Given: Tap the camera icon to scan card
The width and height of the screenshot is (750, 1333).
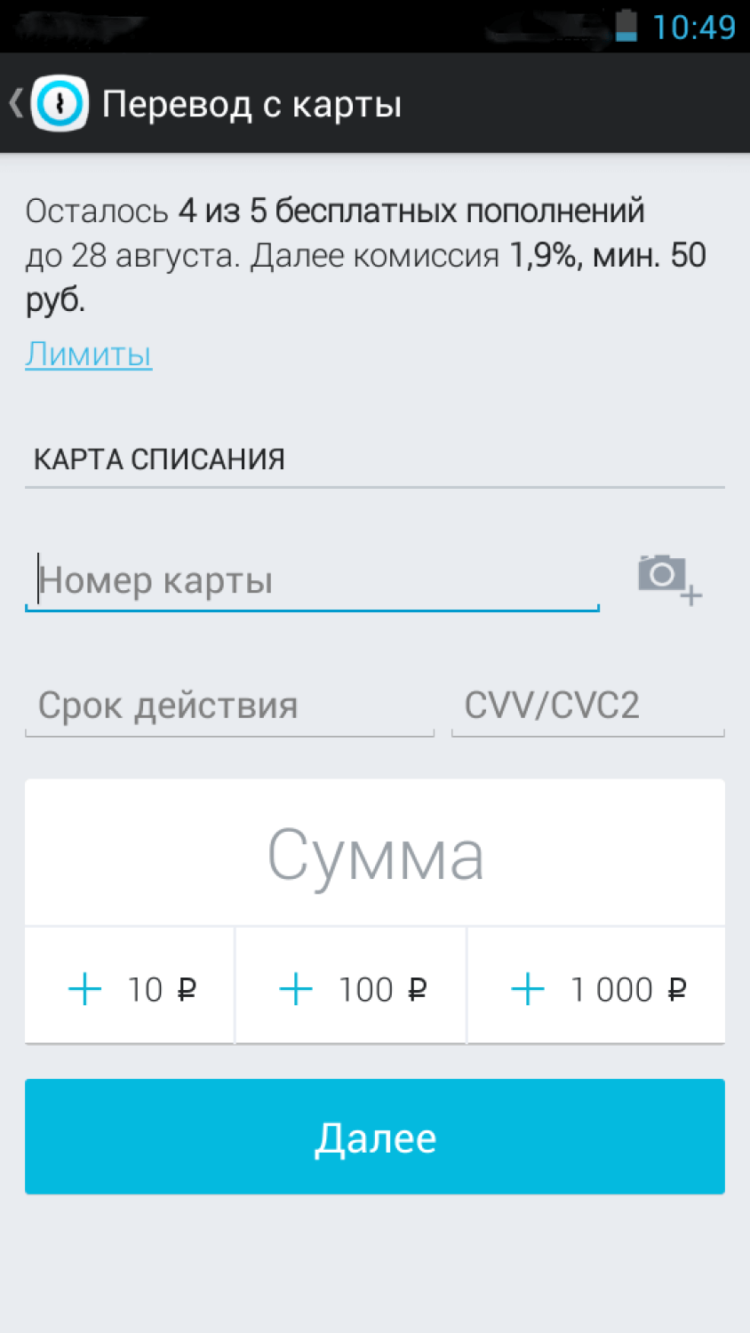Looking at the screenshot, I should click(668, 577).
